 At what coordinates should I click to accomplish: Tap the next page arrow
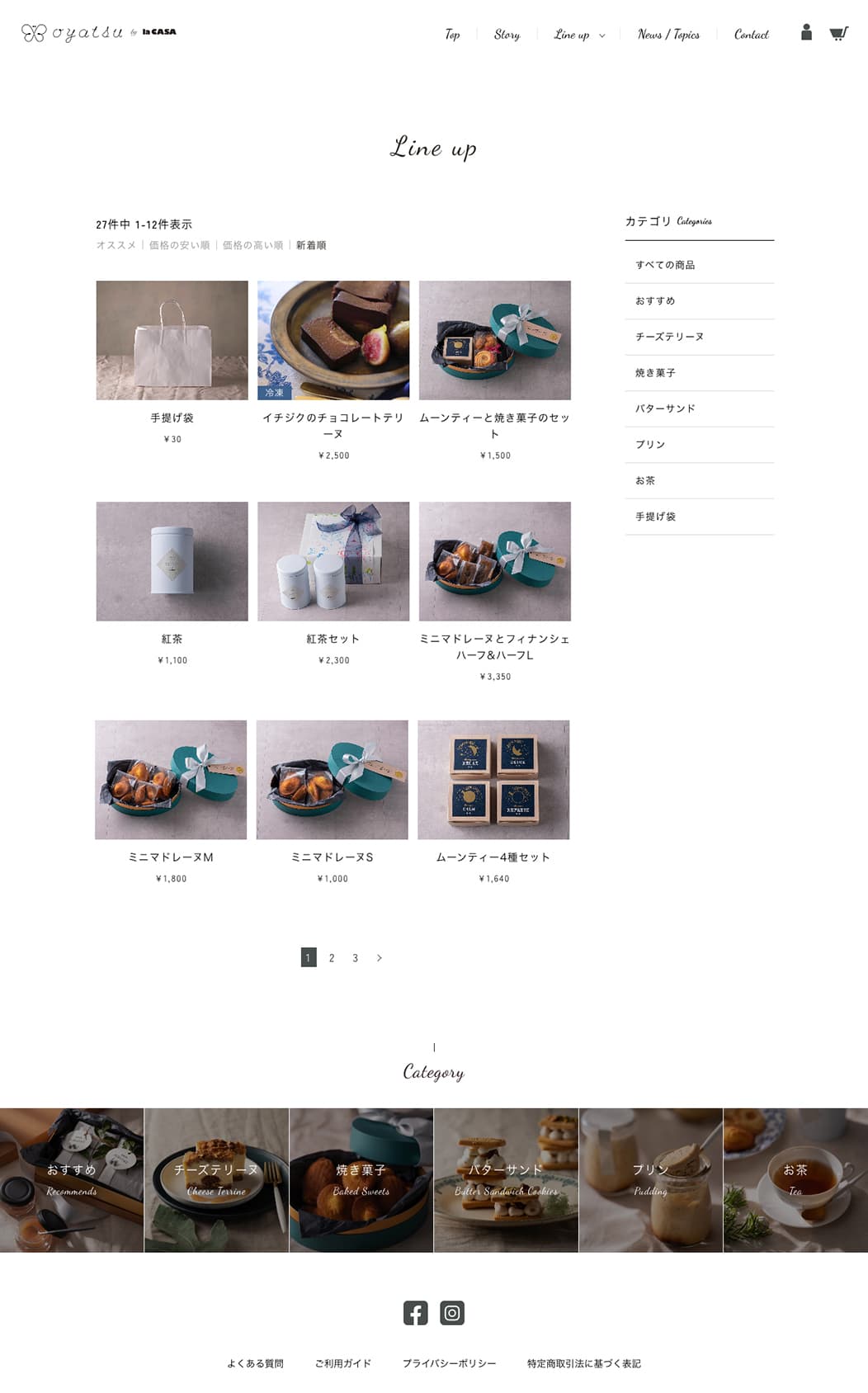(x=379, y=958)
